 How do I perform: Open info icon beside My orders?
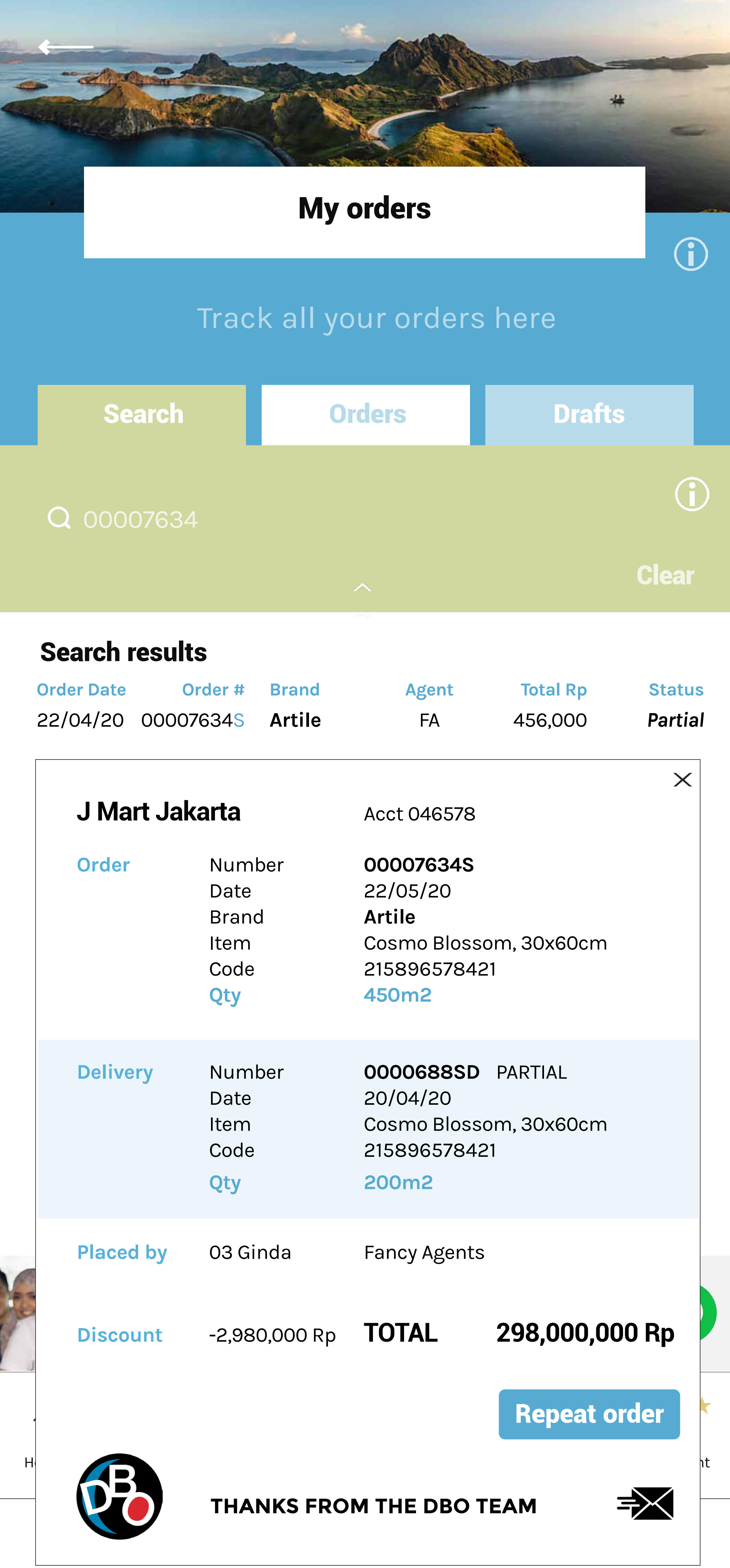[x=690, y=254]
